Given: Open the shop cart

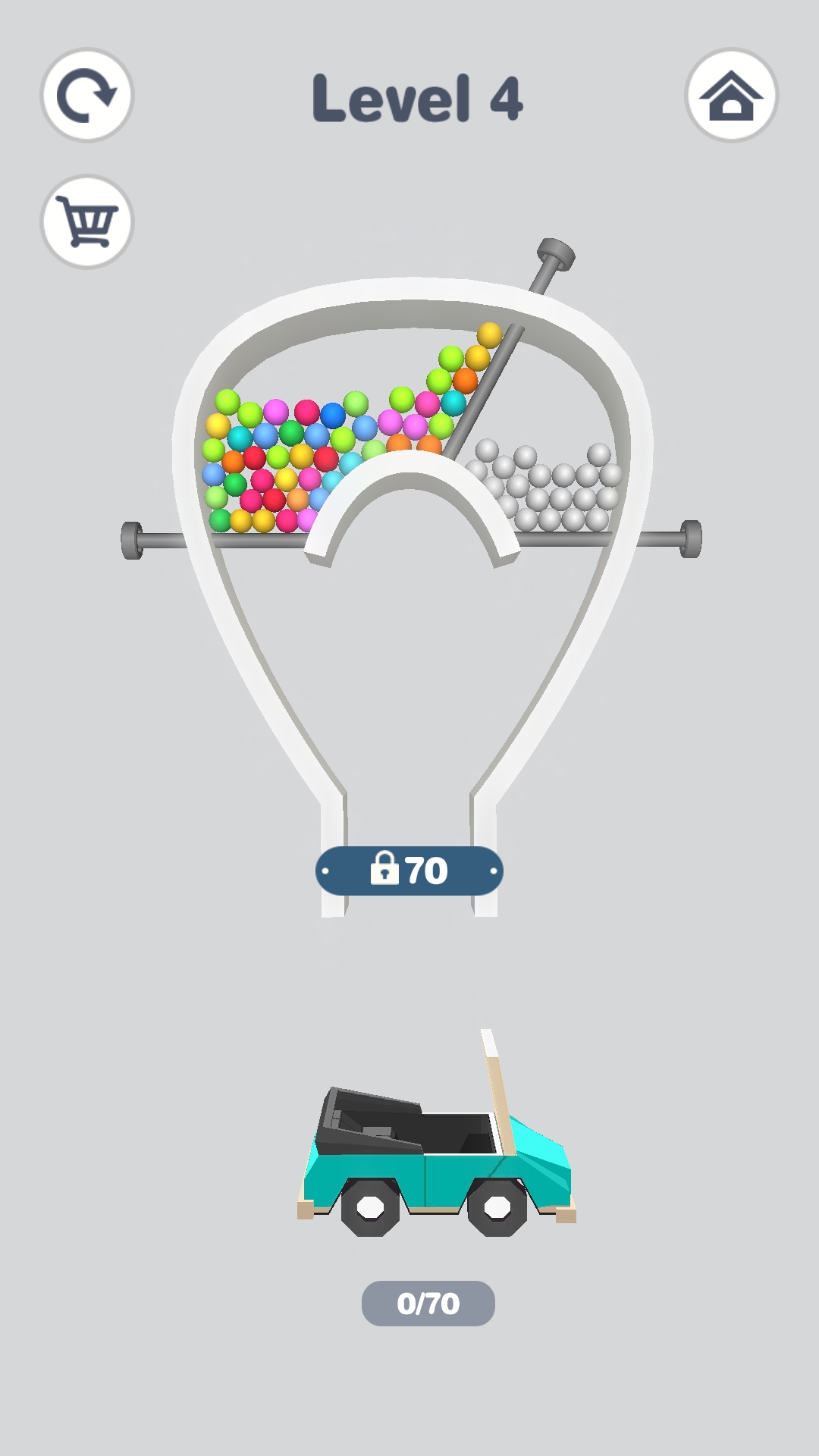Looking at the screenshot, I should [86, 222].
